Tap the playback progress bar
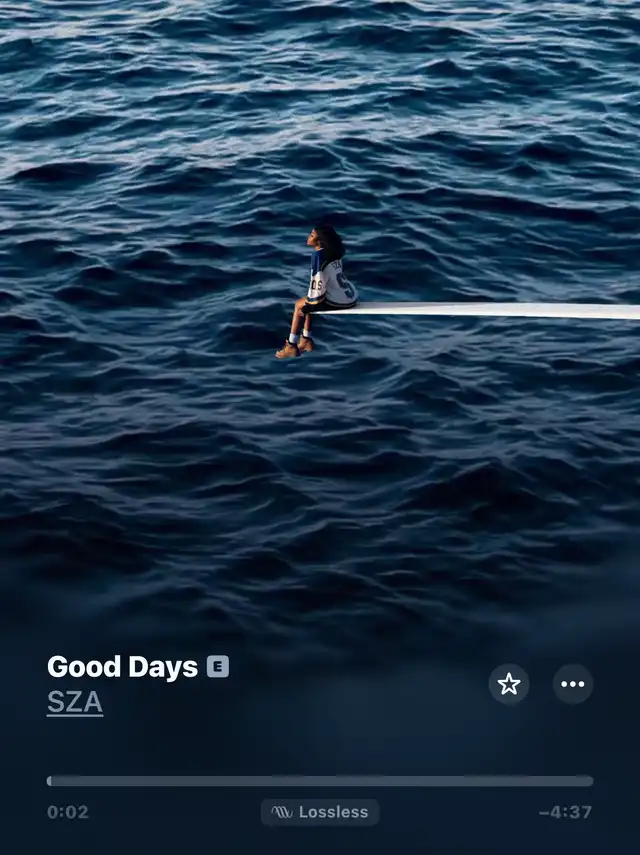640x855 pixels. pos(320,781)
